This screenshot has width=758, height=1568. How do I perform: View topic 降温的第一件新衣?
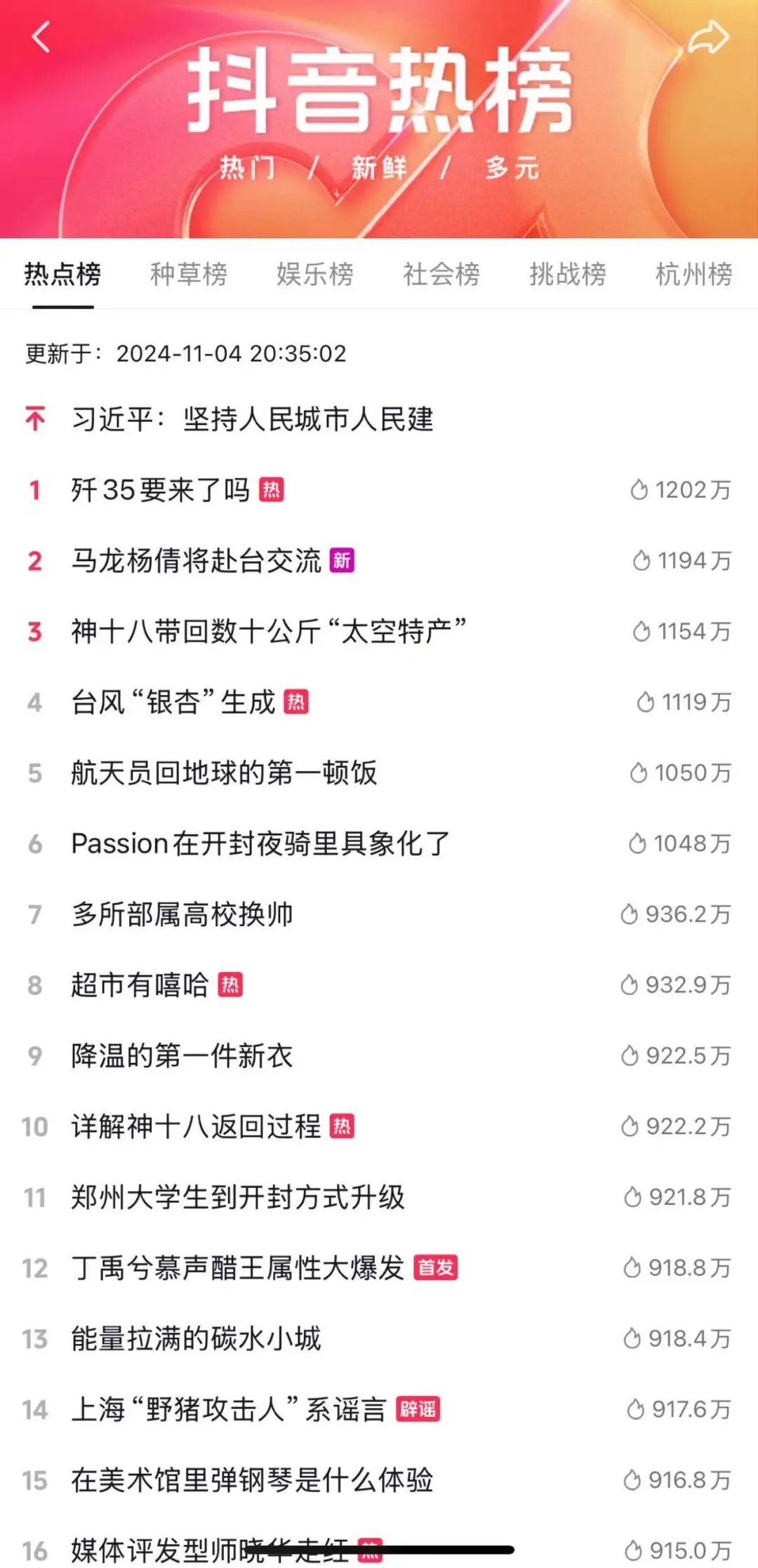pyautogui.click(x=182, y=1056)
